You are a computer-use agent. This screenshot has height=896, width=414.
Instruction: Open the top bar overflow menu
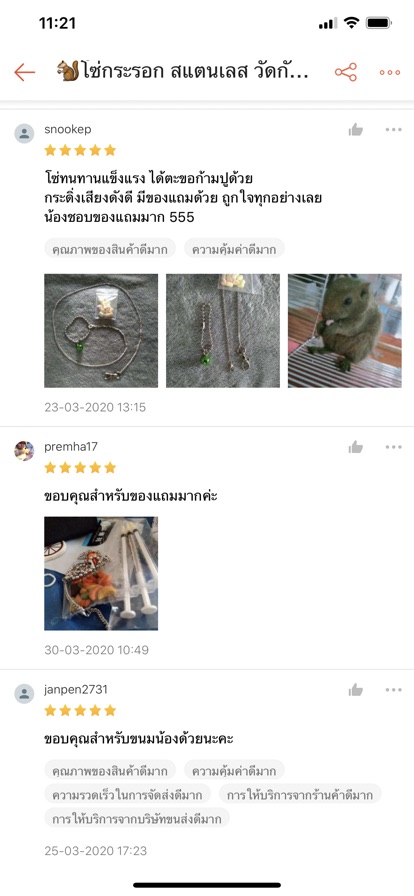(390, 73)
